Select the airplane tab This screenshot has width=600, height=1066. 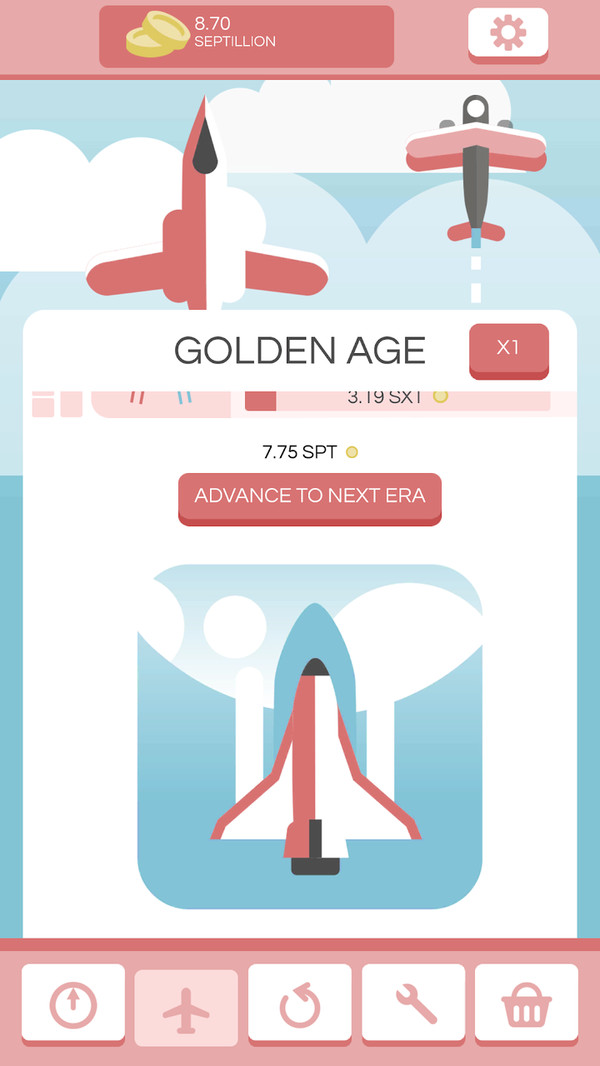pyautogui.click(x=186, y=1006)
